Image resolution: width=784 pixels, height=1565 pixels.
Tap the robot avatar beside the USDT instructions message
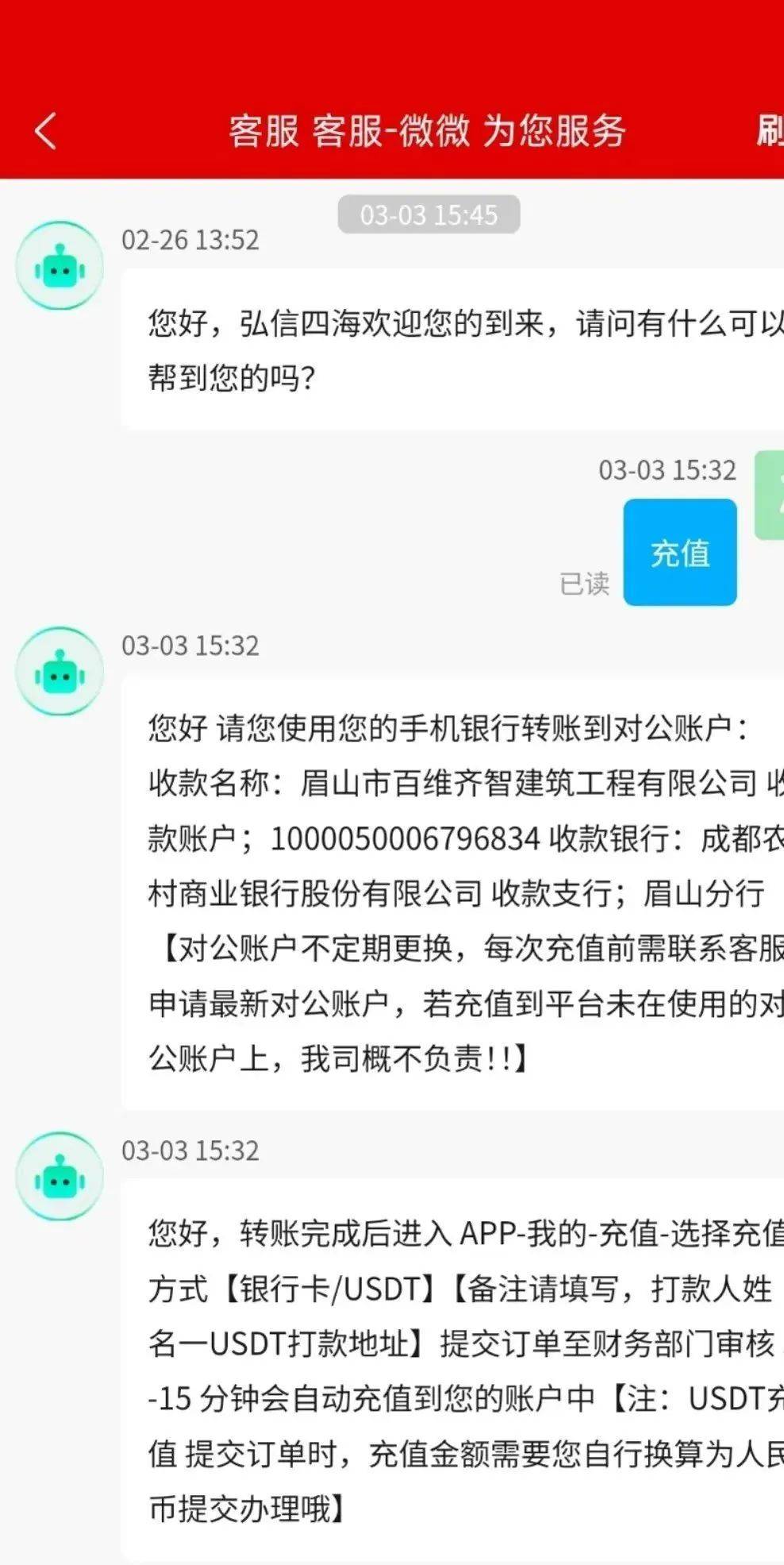tap(59, 1178)
